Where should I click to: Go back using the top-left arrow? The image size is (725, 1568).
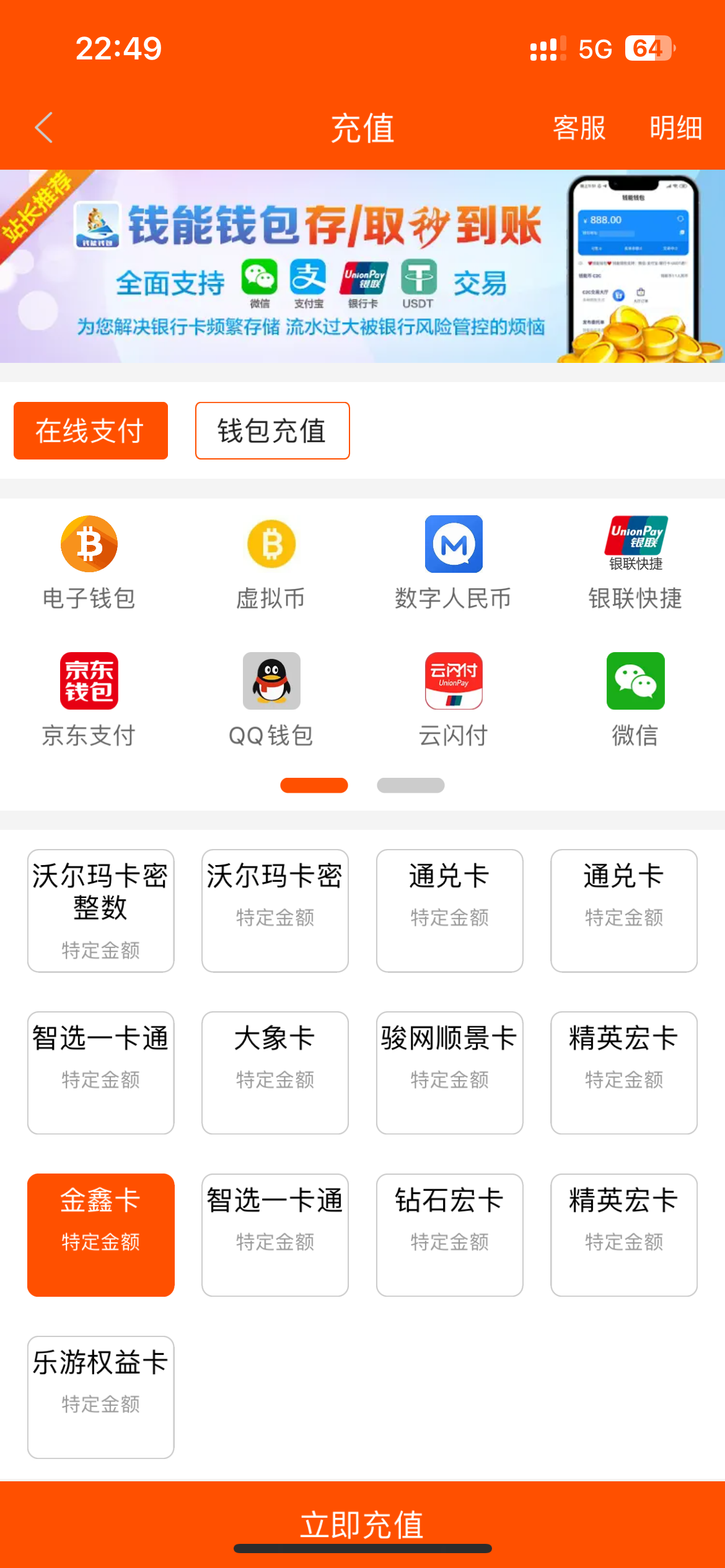pos(44,128)
